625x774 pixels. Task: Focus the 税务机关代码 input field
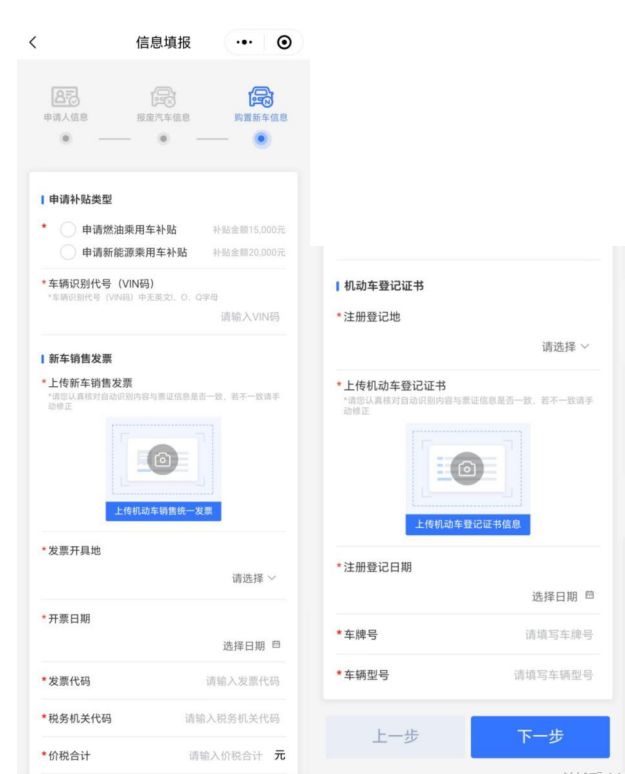tap(234, 718)
